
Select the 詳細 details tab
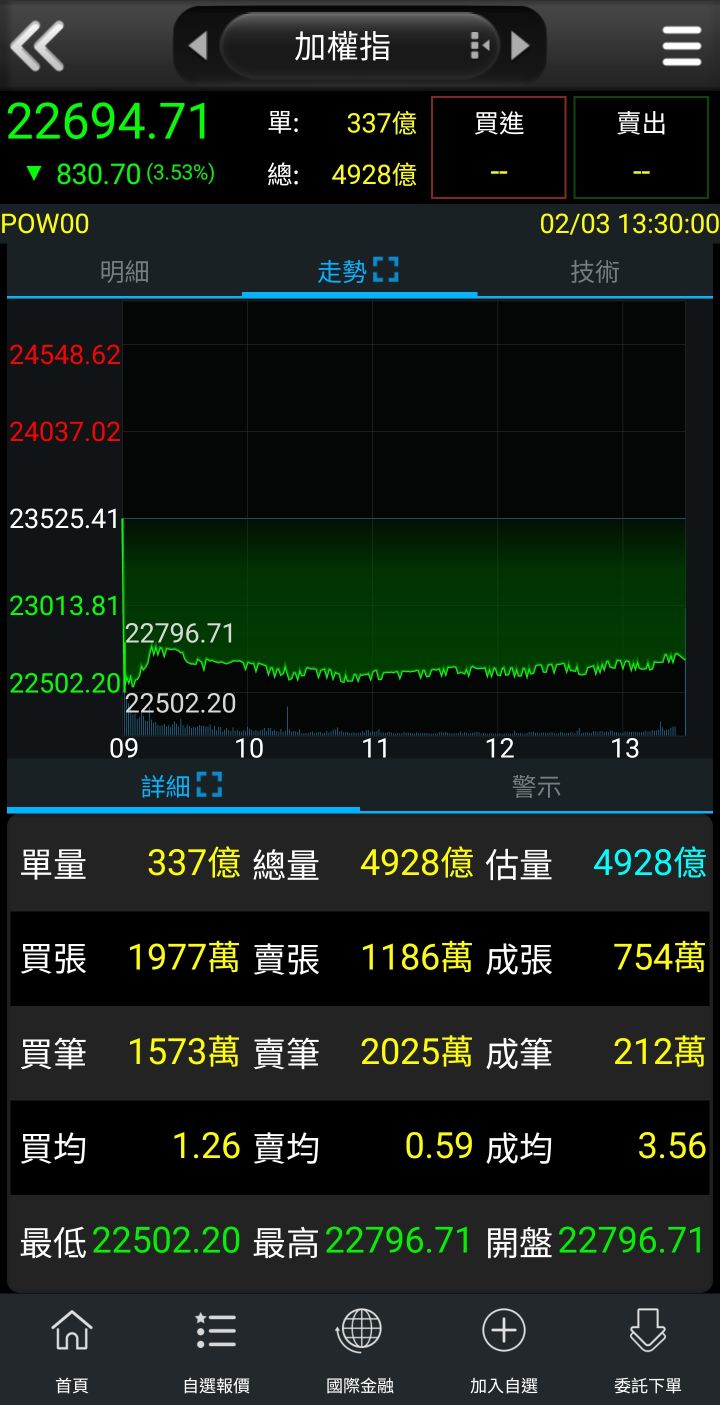[x=182, y=786]
